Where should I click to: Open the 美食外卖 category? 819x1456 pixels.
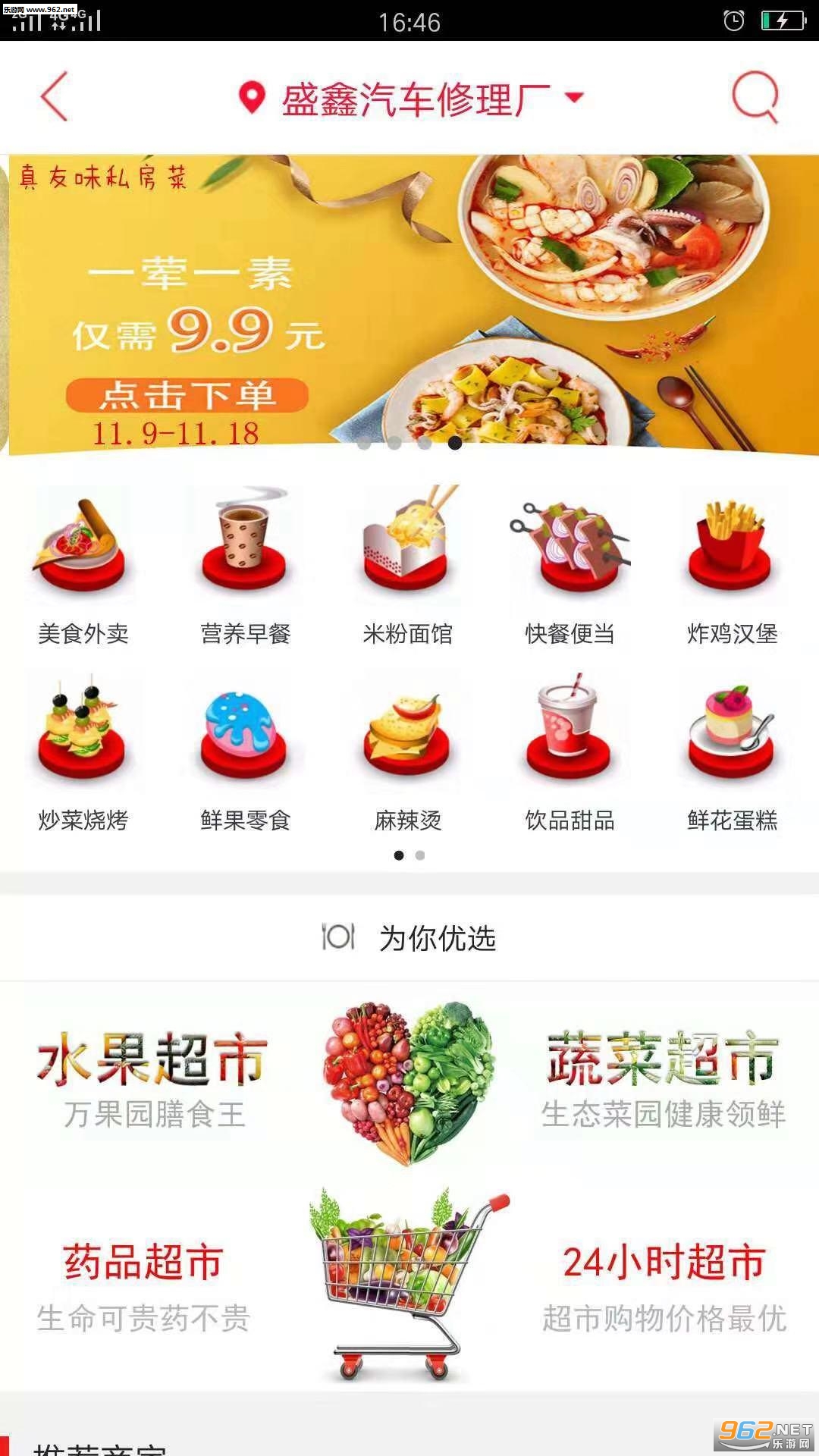pos(83,566)
